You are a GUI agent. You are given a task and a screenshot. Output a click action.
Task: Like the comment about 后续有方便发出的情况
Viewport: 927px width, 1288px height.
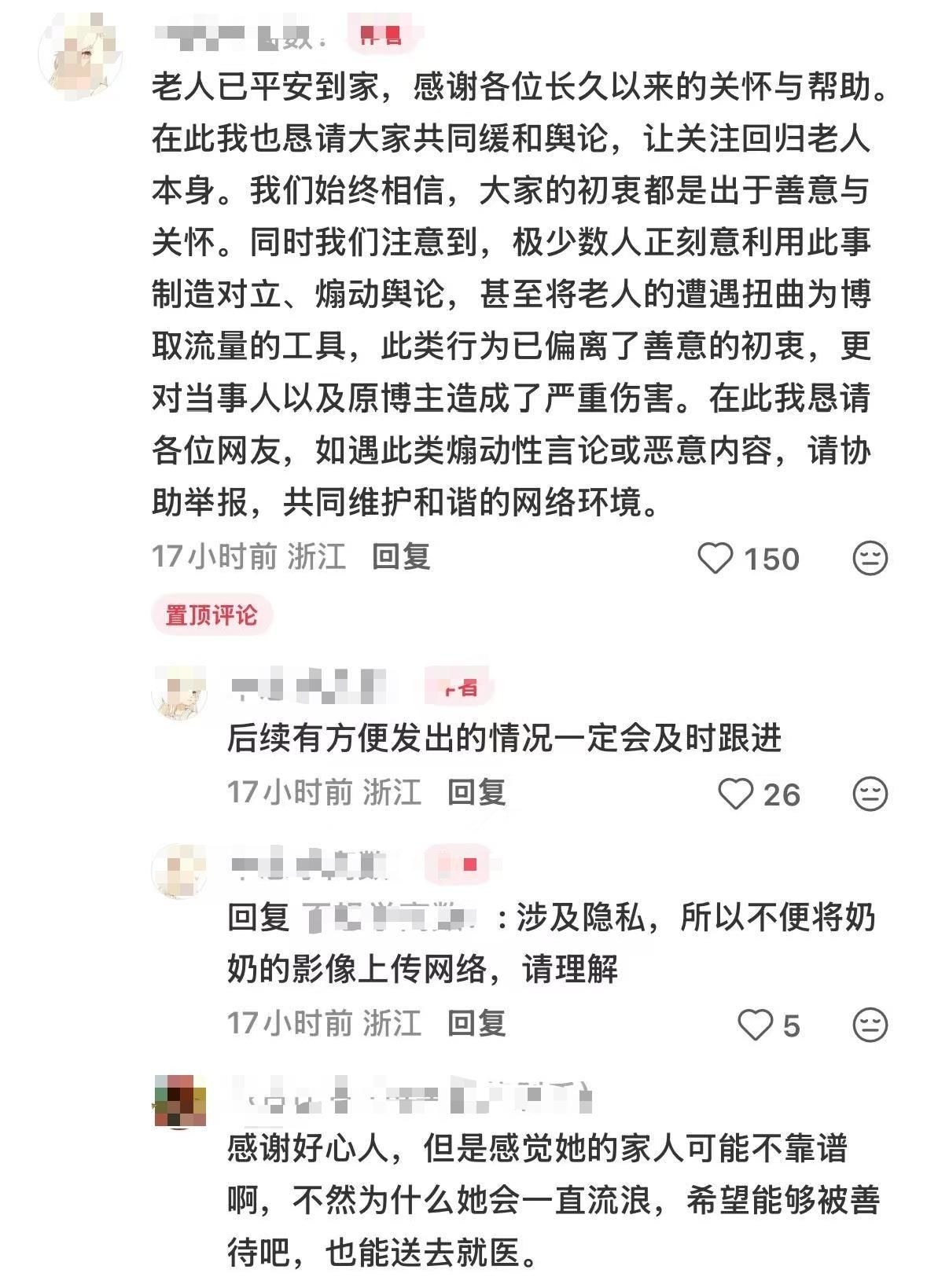pos(736,794)
